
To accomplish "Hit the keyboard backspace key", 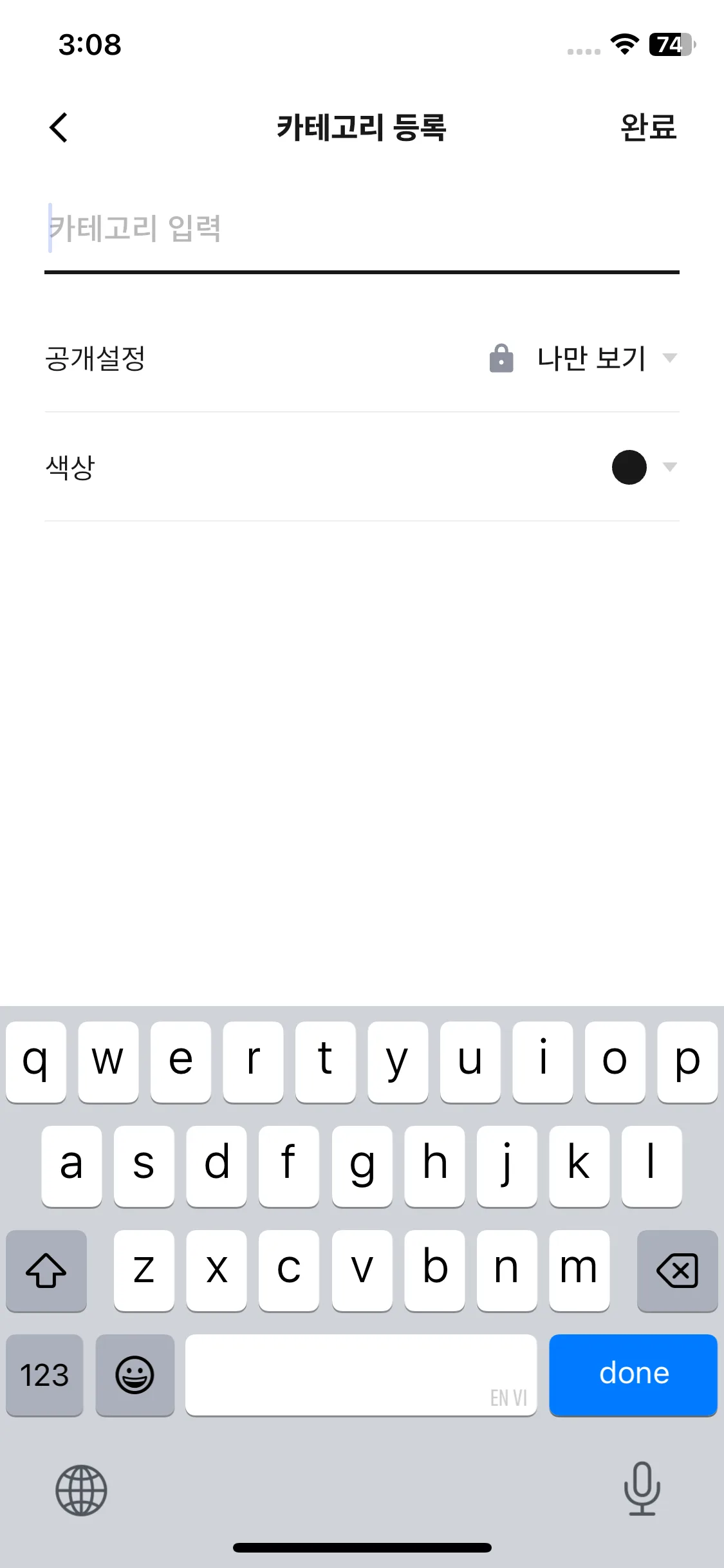I will click(x=677, y=1271).
